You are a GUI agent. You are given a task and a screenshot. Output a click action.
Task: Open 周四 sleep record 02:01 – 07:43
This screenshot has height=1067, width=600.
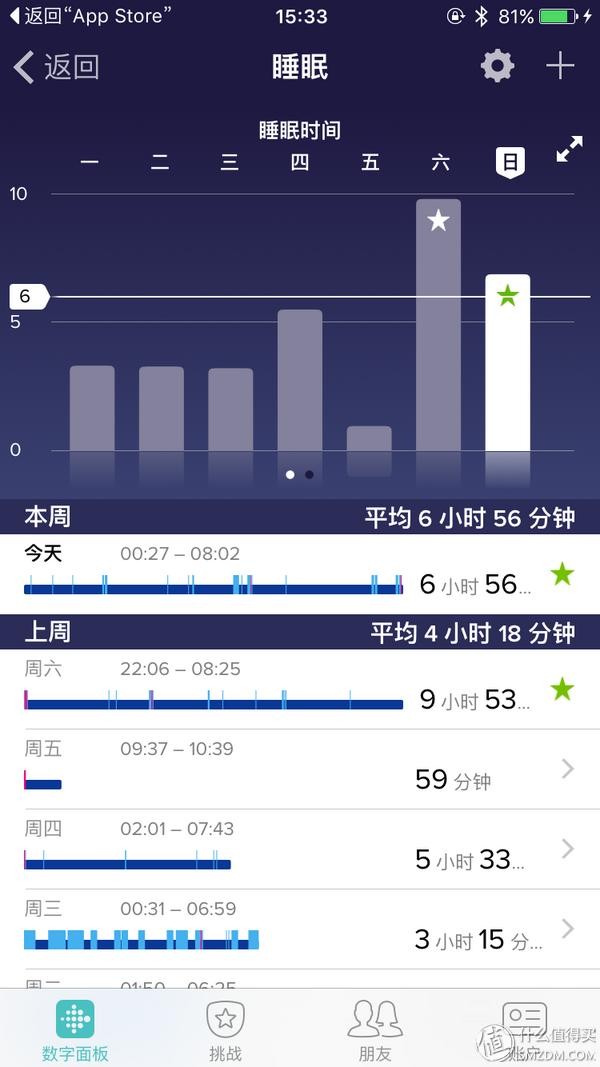[300, 849]
